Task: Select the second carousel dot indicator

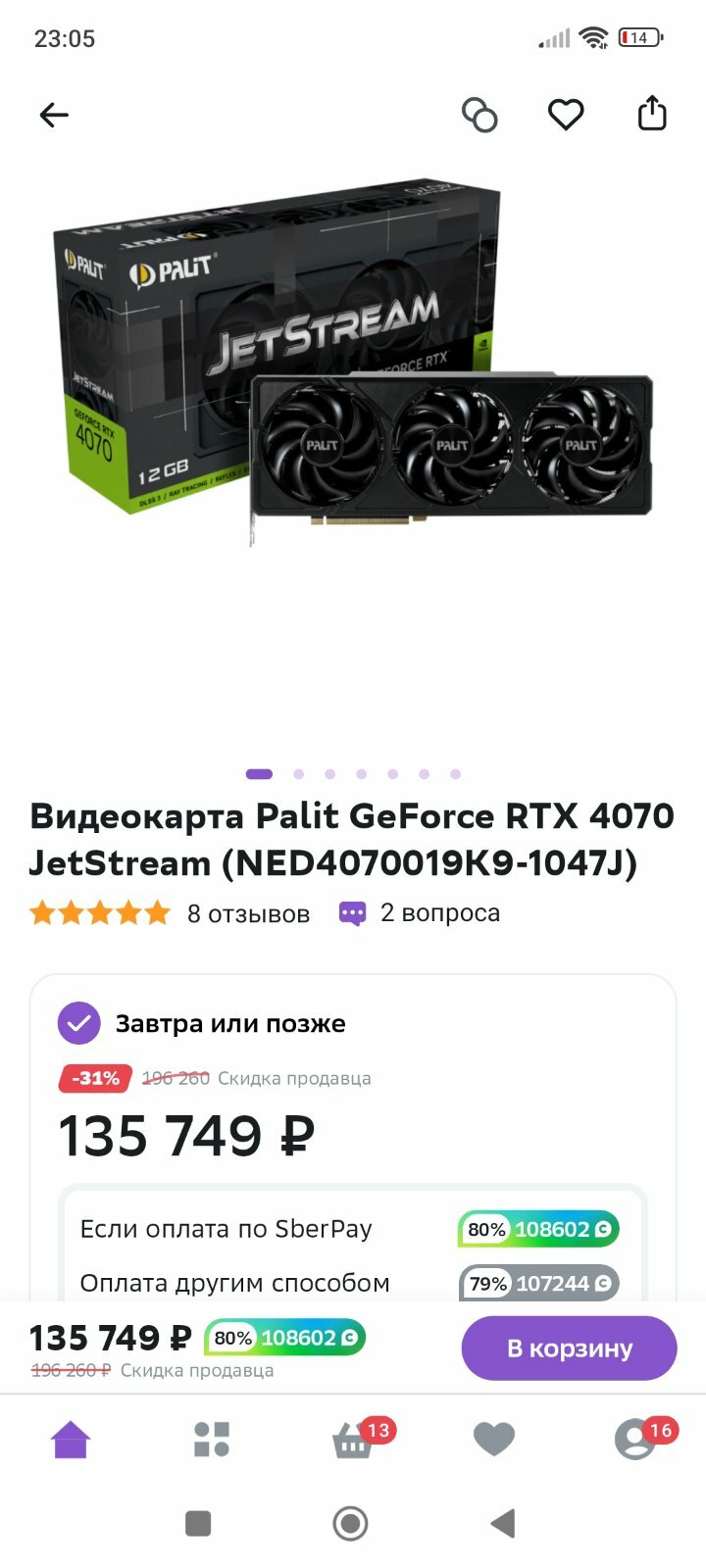Action: click(298, 773)
